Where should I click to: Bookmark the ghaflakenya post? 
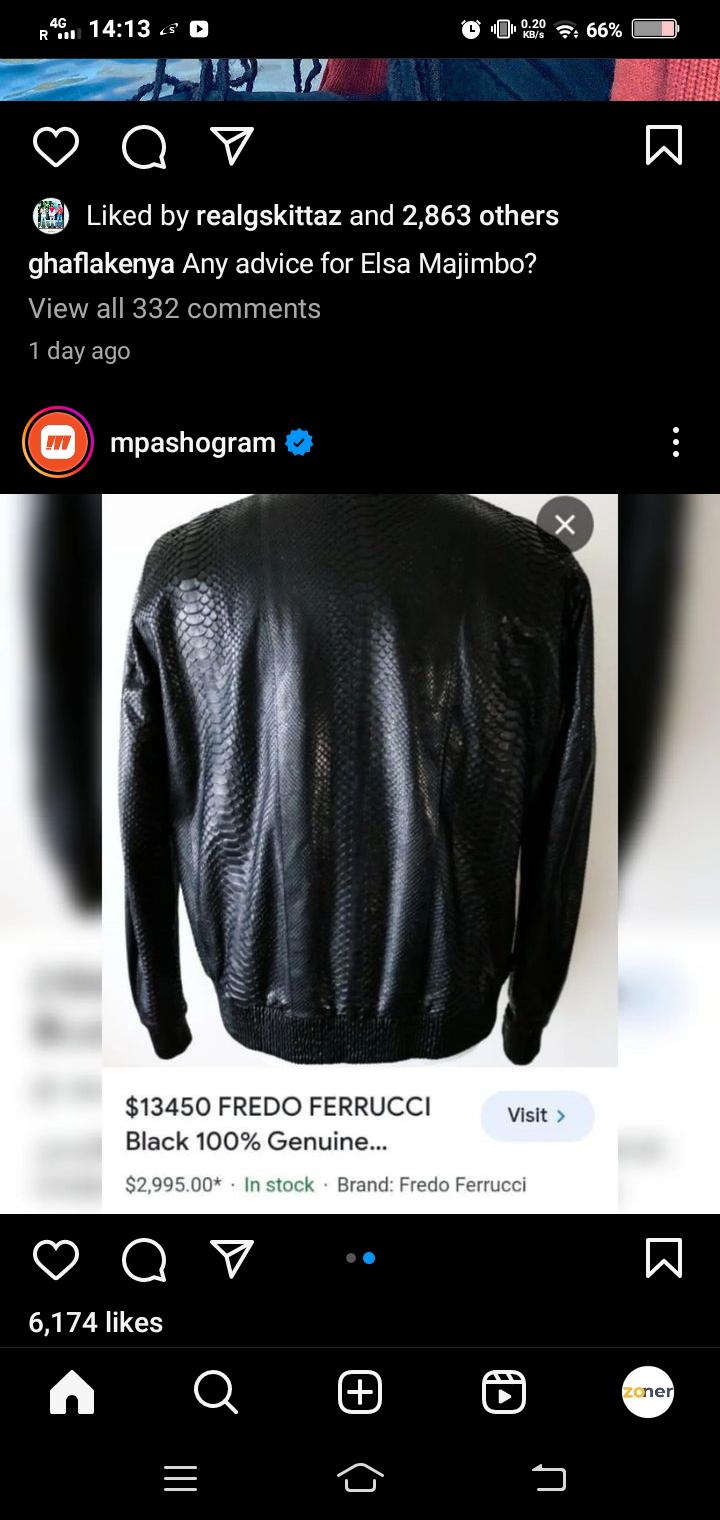[664, 147]
